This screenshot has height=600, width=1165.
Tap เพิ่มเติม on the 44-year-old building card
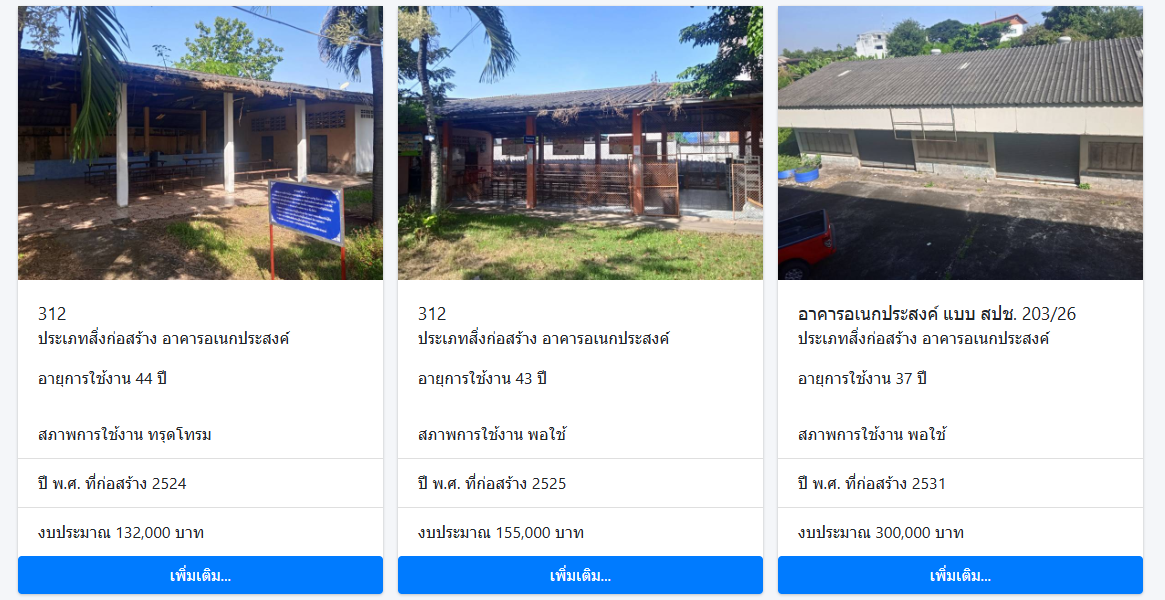[200, 575]
